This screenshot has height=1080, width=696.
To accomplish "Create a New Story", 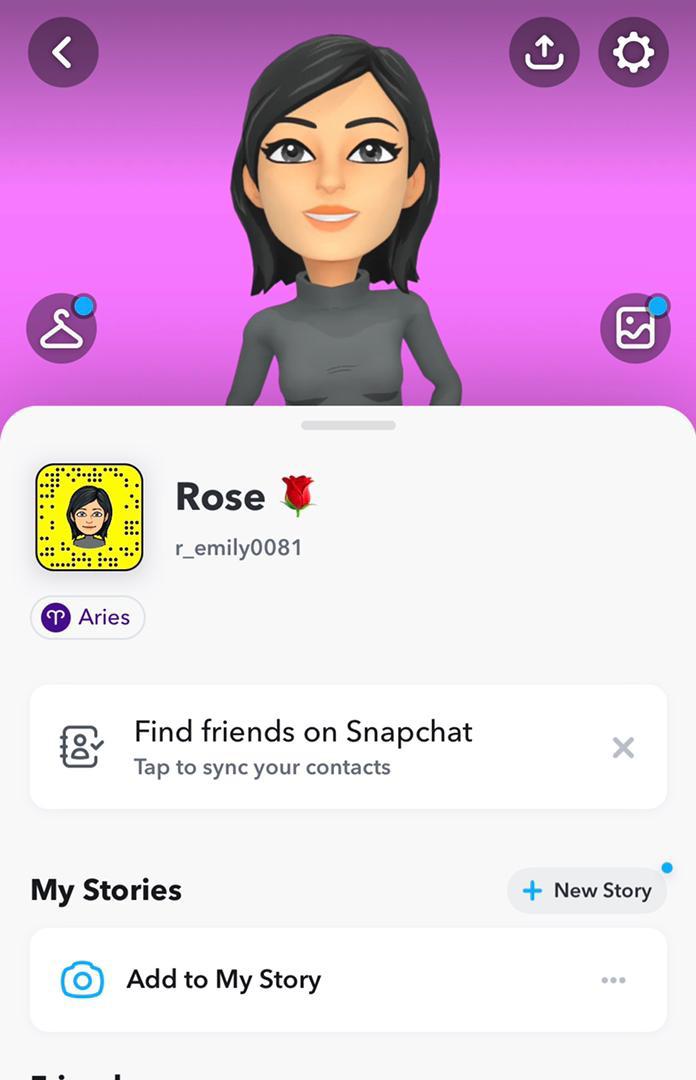I will [587, 890].
